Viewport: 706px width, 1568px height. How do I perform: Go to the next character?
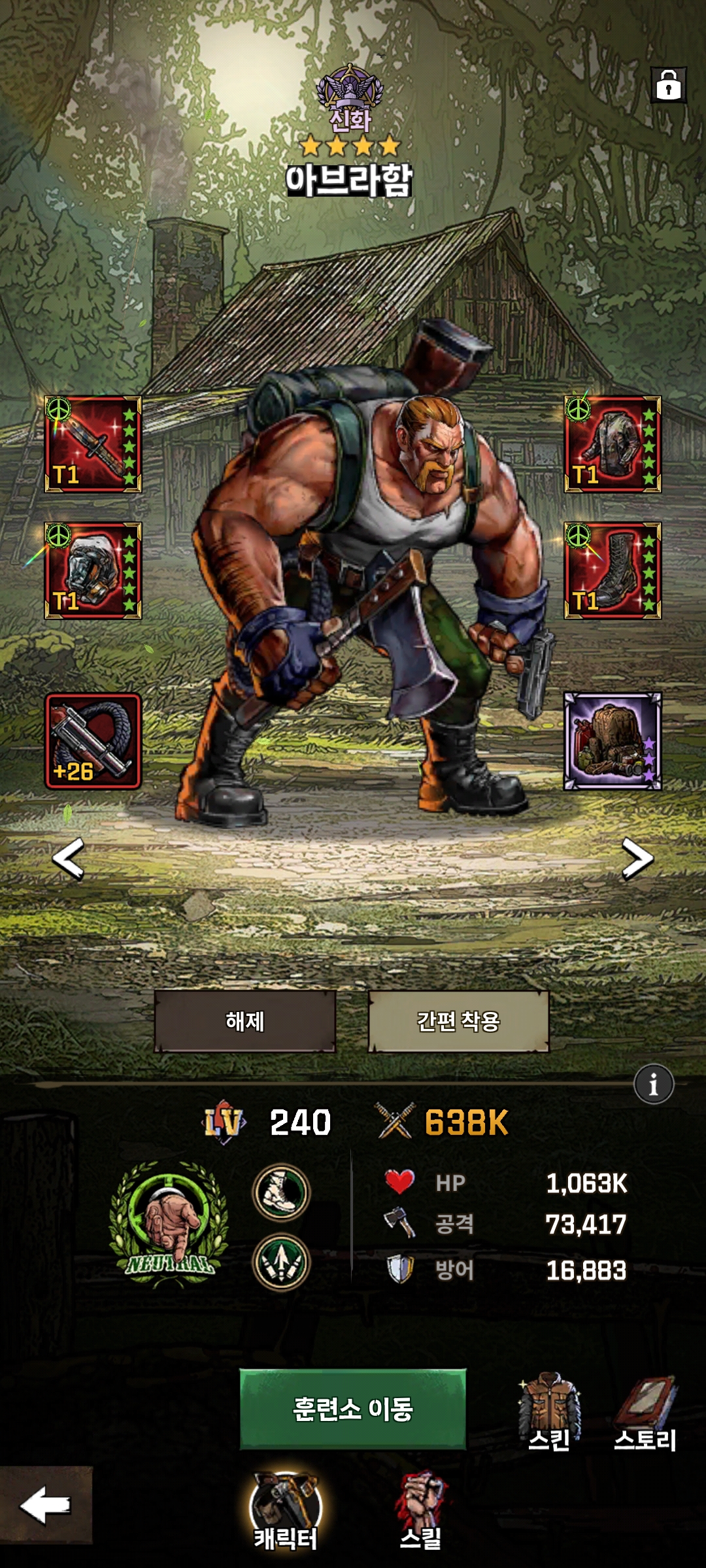(x=637, y=858)
